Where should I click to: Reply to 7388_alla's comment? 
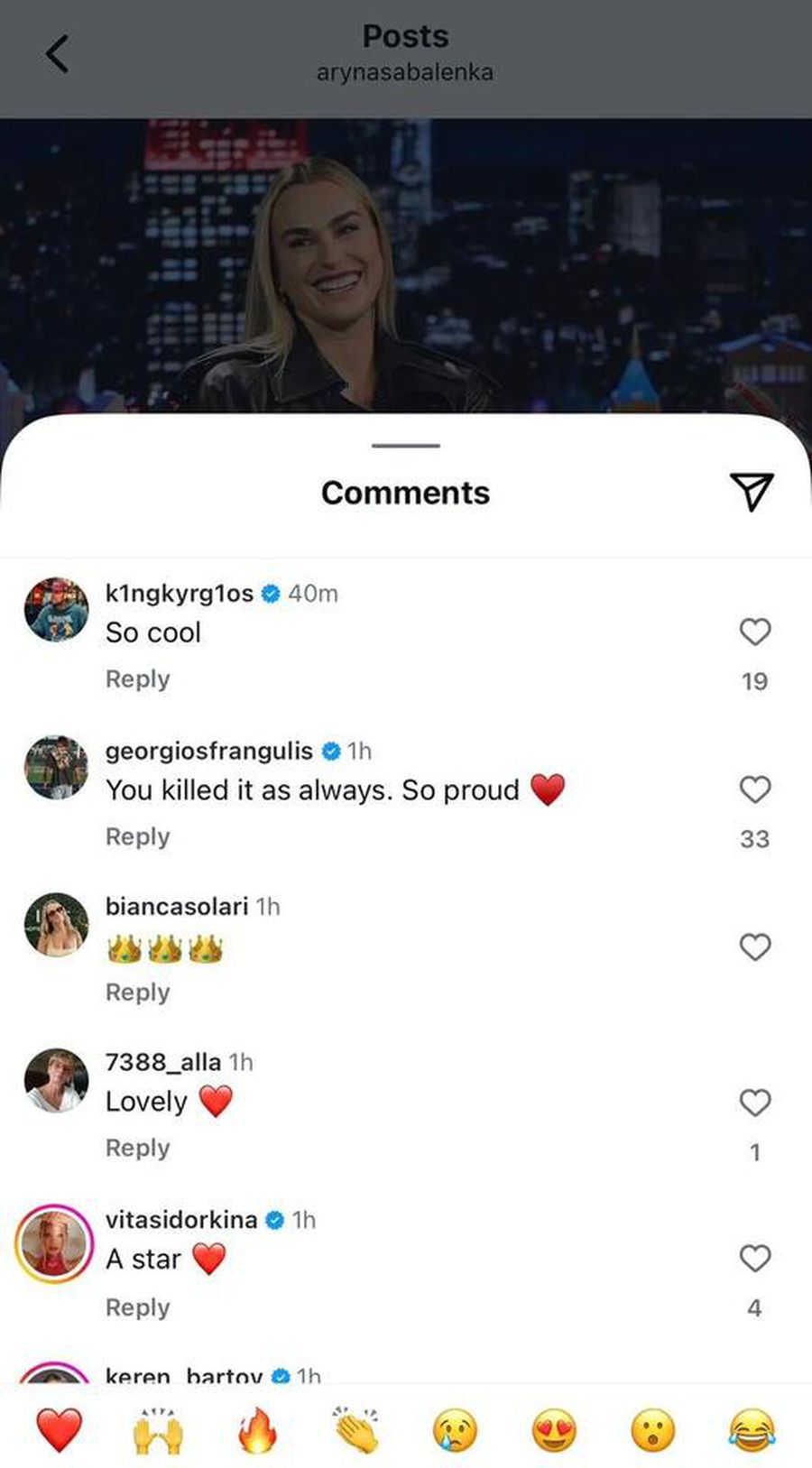[x=137, y=1149]
